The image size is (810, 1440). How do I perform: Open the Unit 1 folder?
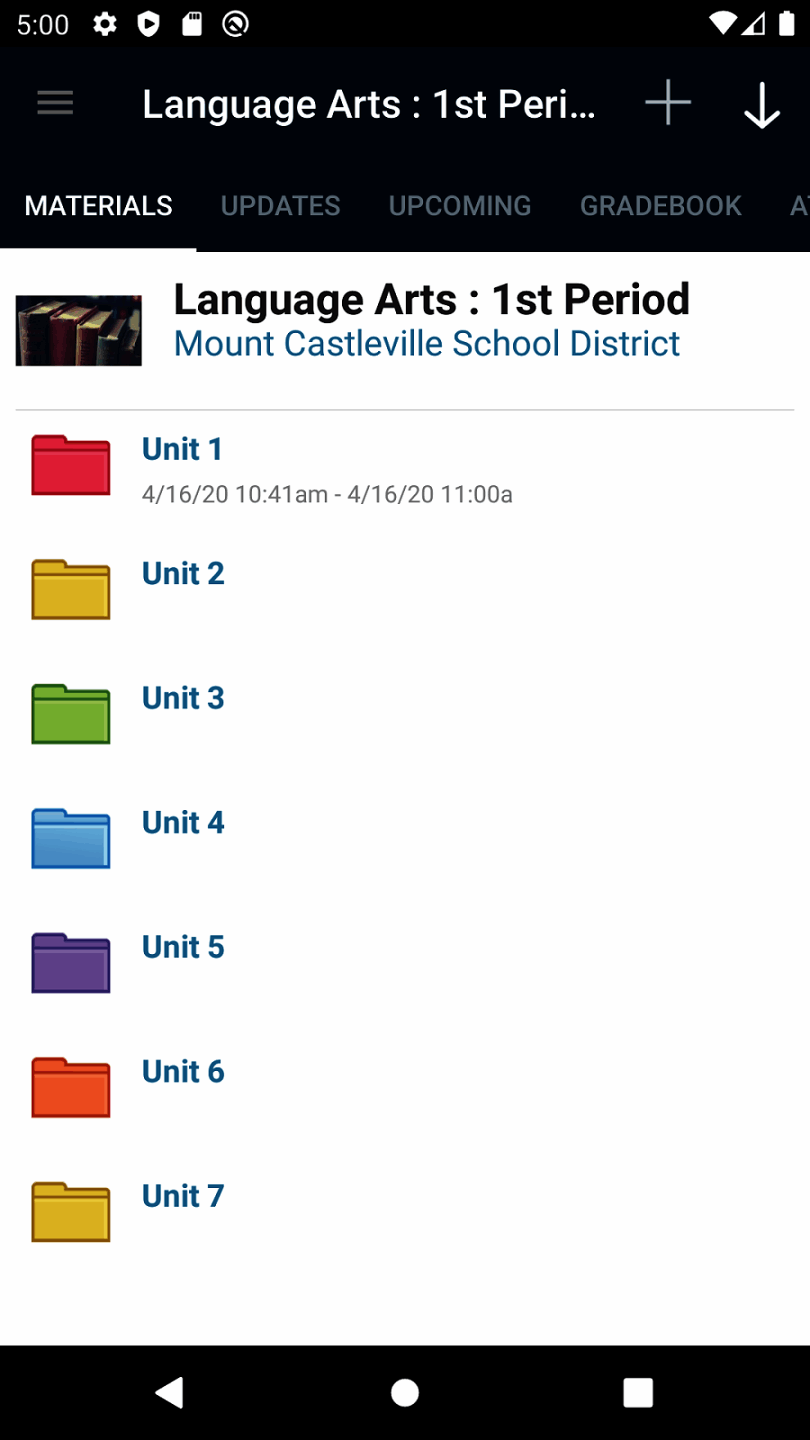pos(182,449)
